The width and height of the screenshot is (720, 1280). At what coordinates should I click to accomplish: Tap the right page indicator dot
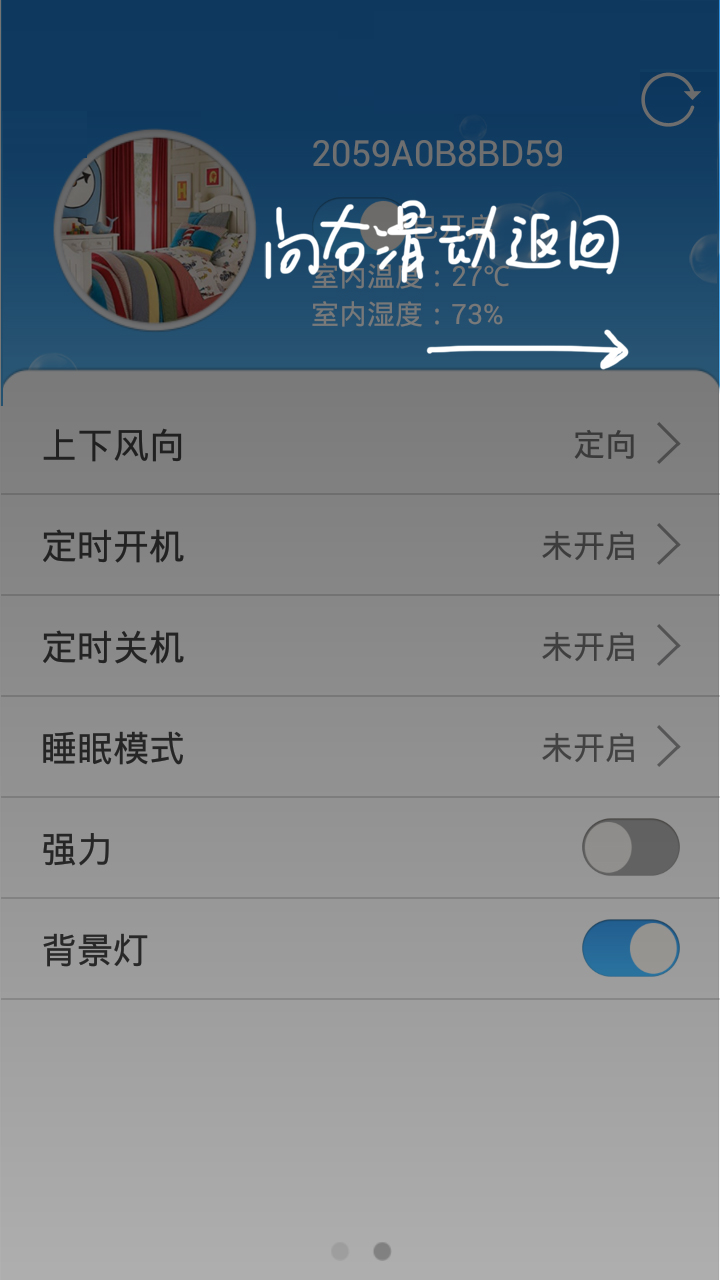click(x=382, y=1251)
